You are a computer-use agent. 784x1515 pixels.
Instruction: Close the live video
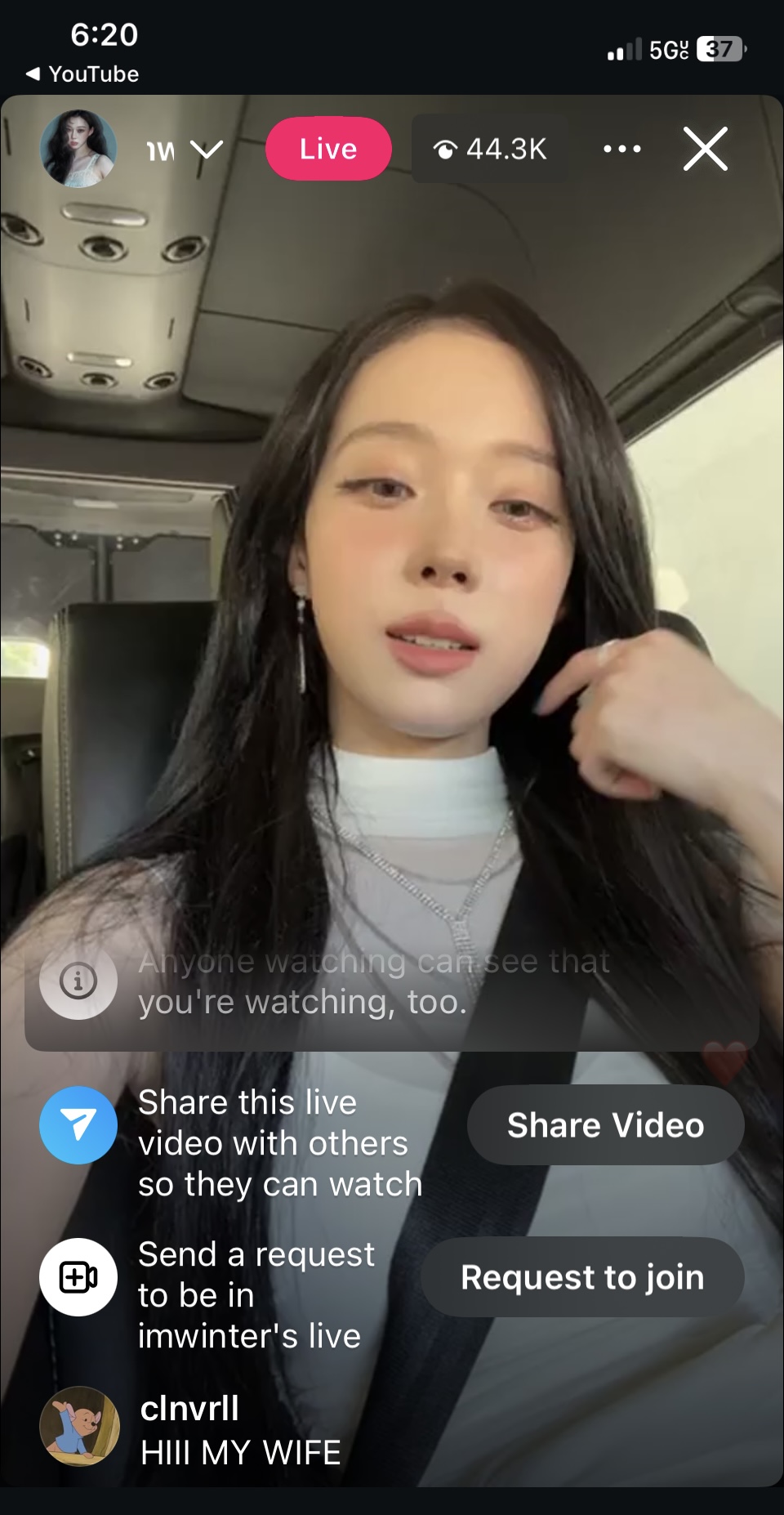tap(706, 149)
